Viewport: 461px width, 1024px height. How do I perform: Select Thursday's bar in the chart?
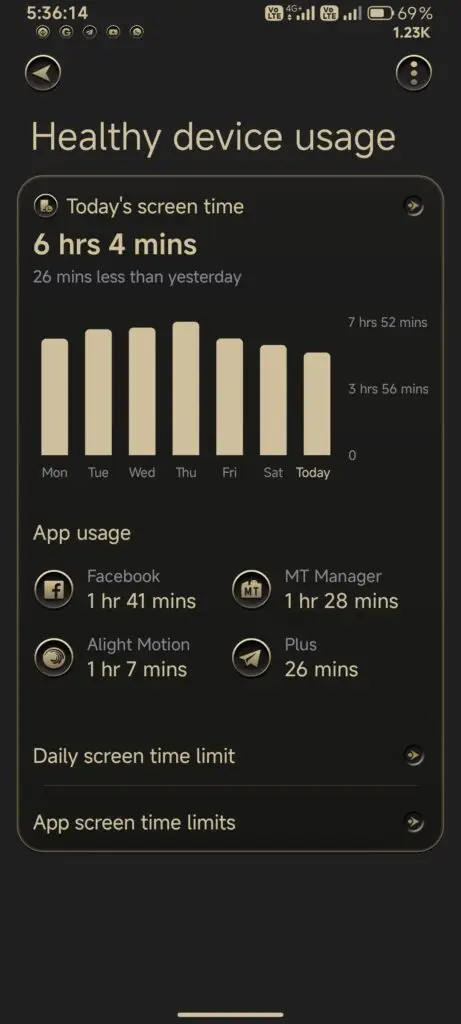point(185,388)
